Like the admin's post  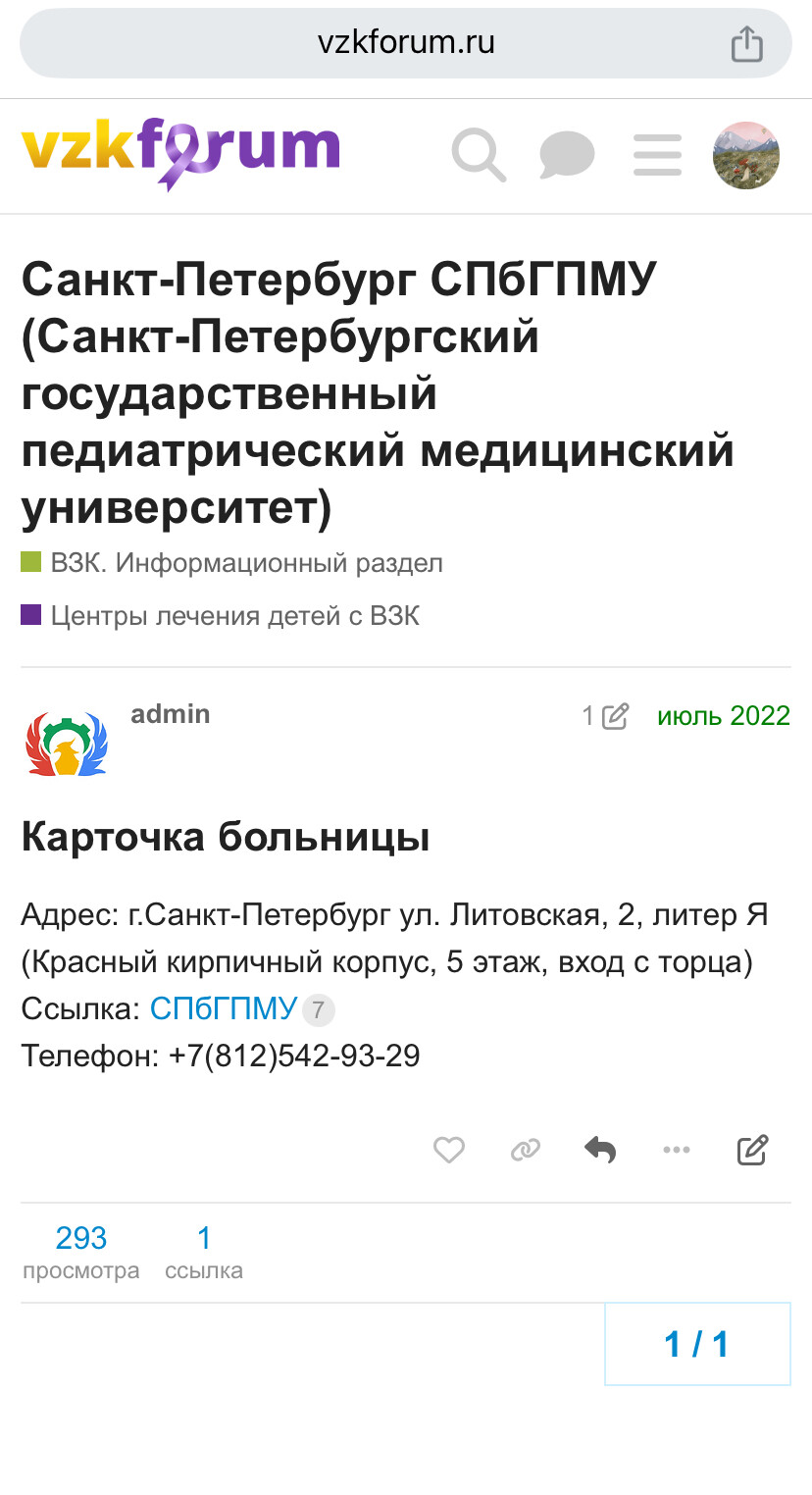pyautogui.click(x=449, y=1150)
